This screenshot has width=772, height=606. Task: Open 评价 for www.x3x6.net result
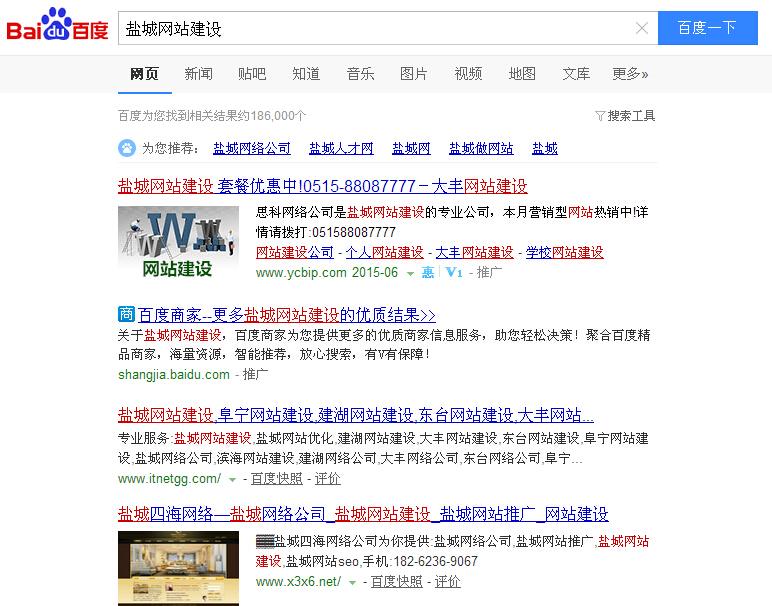tap(448, 581)
